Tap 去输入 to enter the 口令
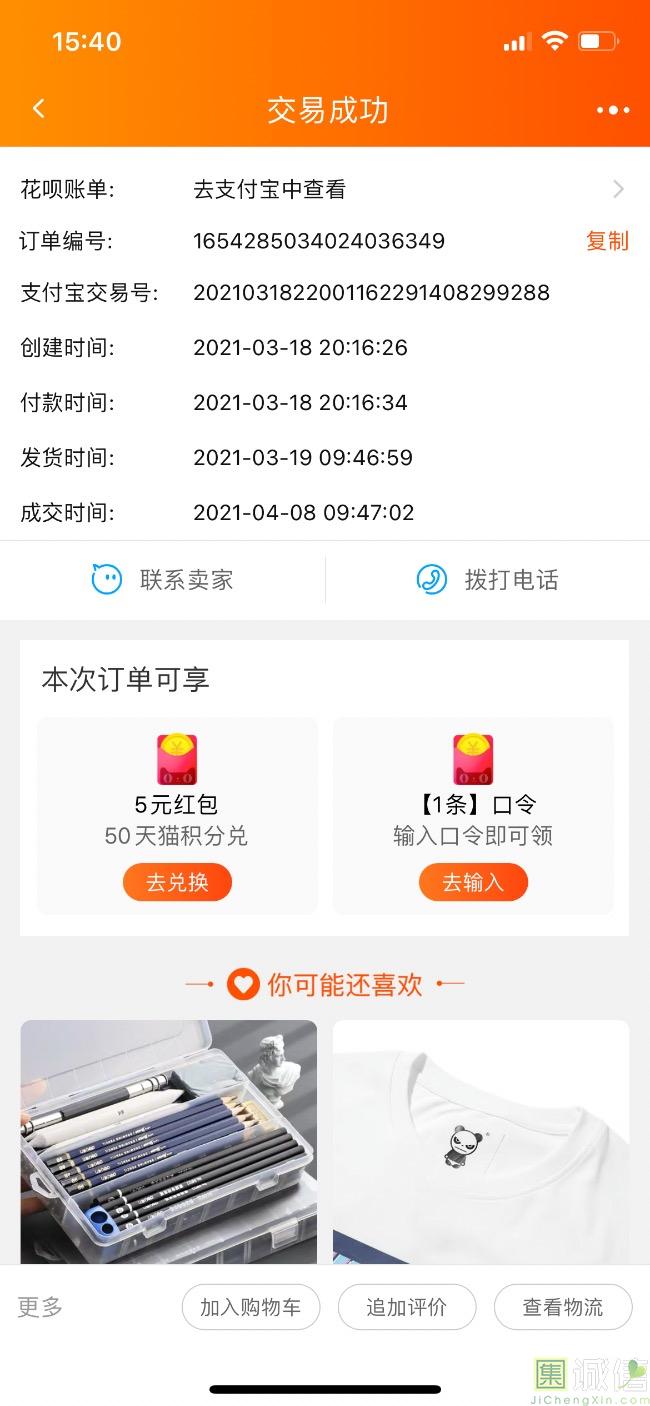650x1406 pixels. (473, 883)
